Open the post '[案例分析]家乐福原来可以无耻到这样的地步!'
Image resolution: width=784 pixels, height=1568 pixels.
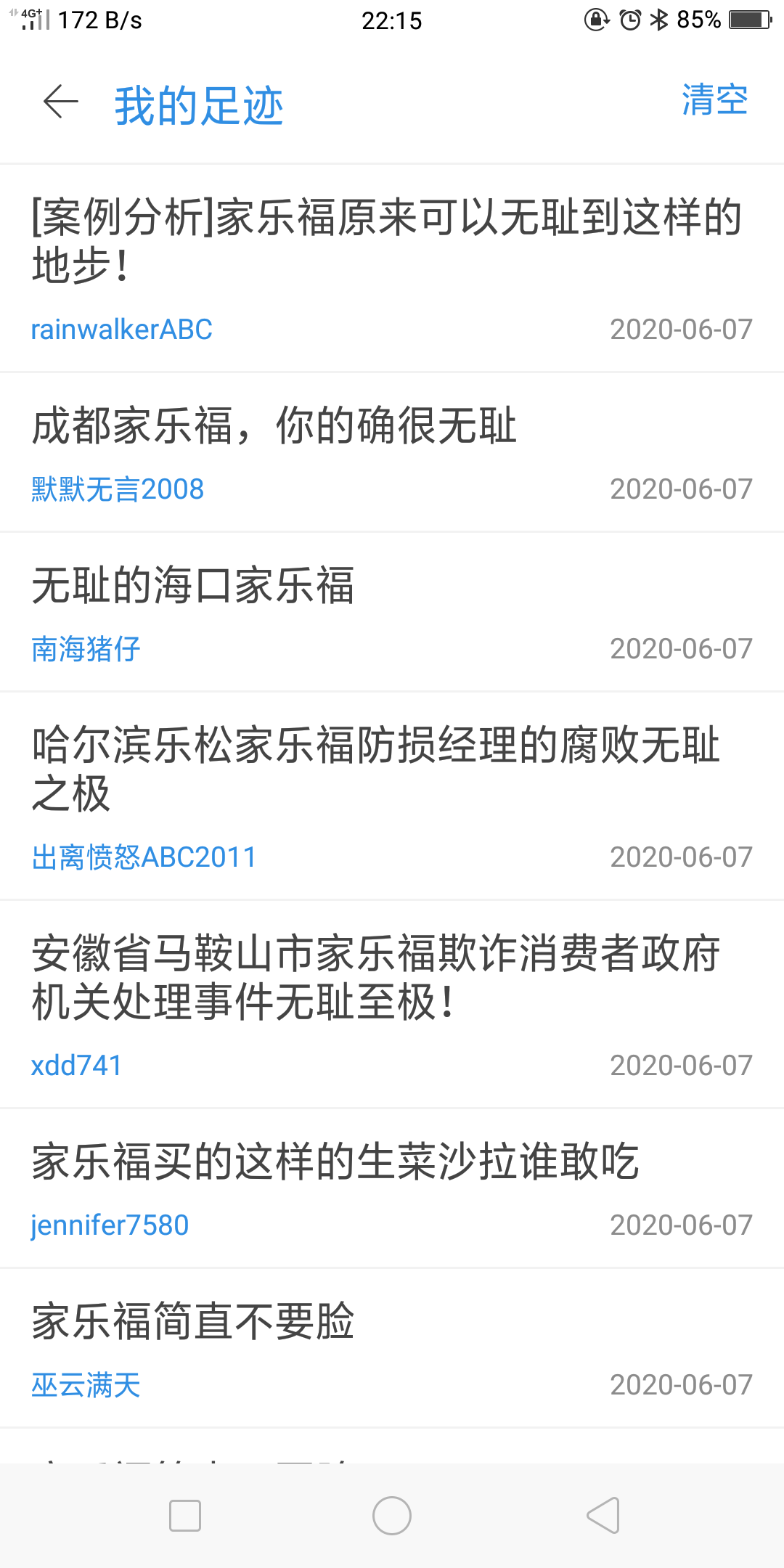(385, 241)
